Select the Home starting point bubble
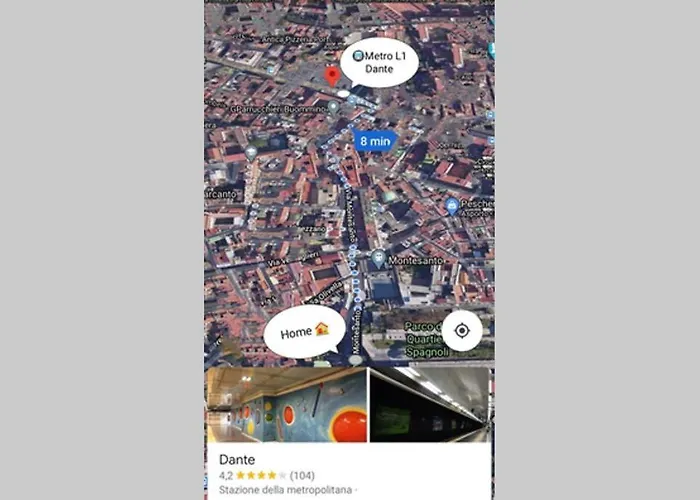This screenshot has height=500, width=700. click(305, 332)
